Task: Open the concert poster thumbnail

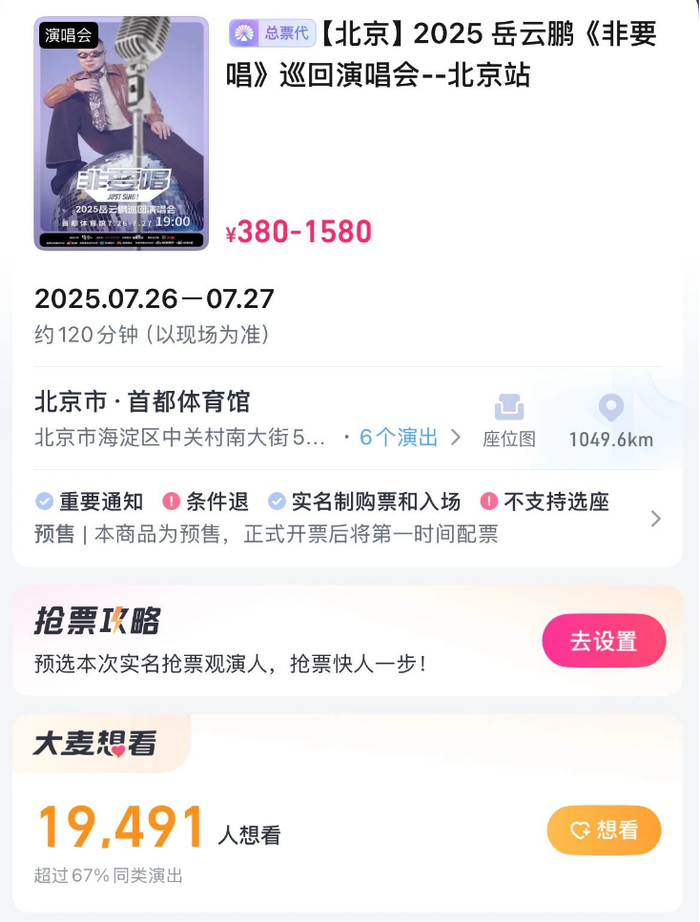Action: click(x=121, y=133)
